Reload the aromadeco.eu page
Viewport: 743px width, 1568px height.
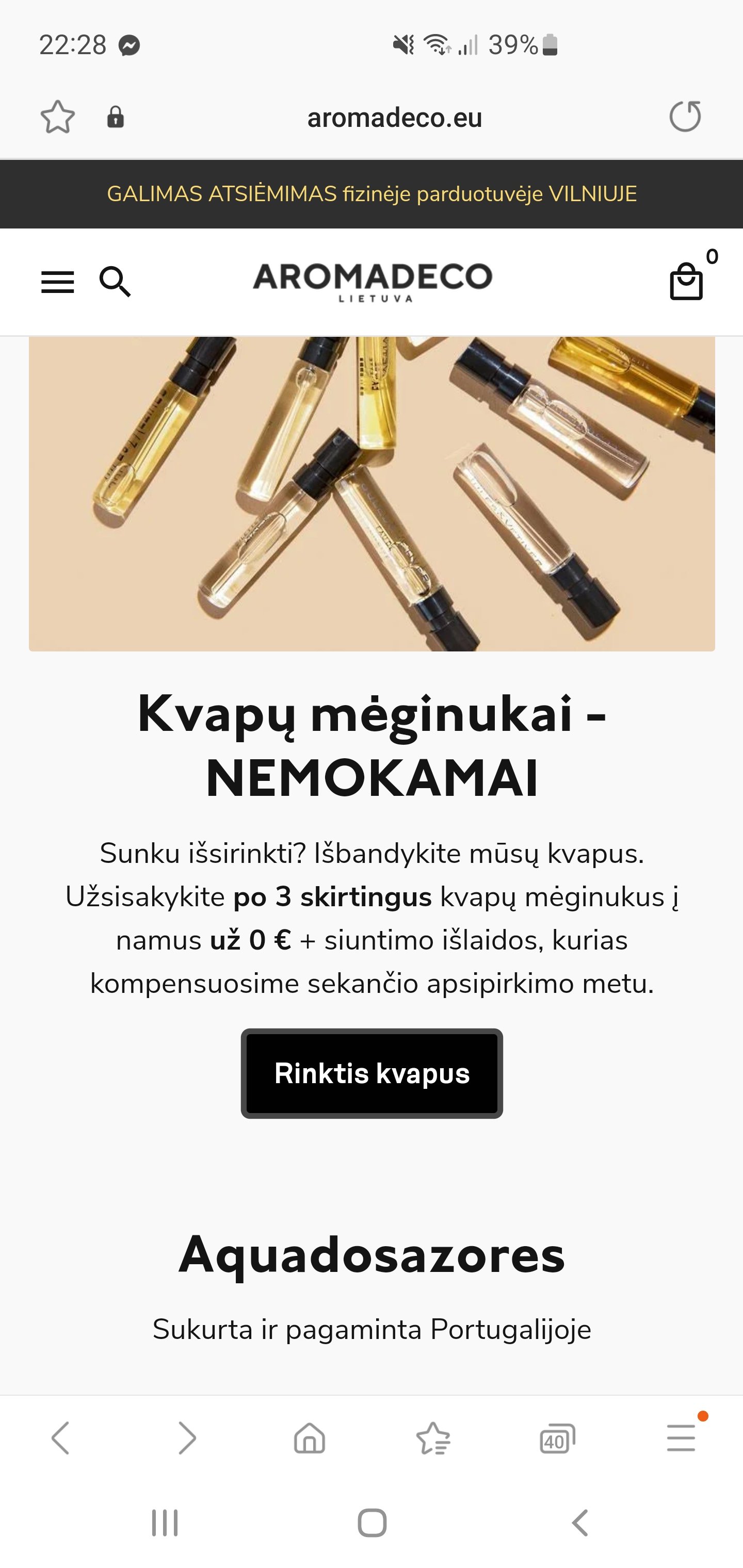[685, 116]
